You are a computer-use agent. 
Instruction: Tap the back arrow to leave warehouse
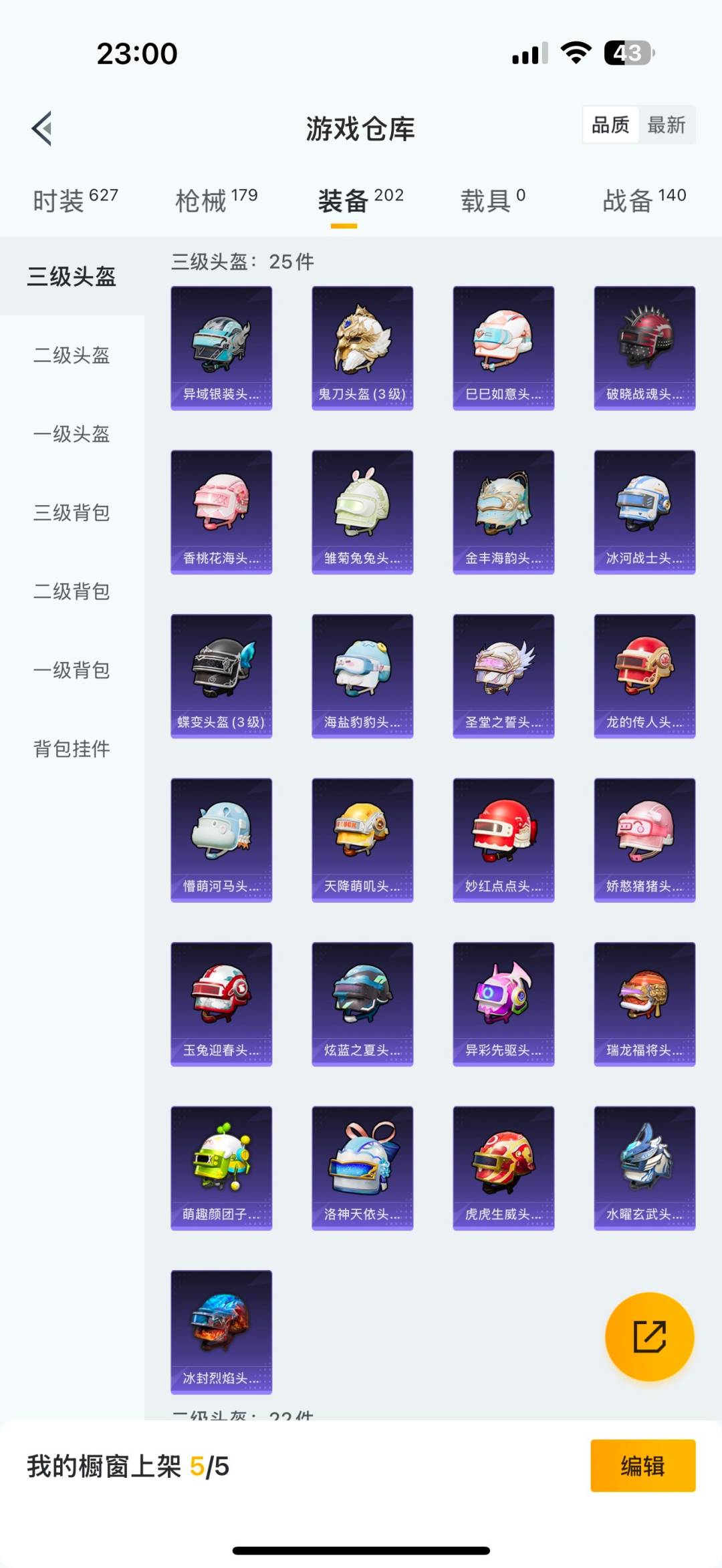pyautogui.click(x=42, y=129)
